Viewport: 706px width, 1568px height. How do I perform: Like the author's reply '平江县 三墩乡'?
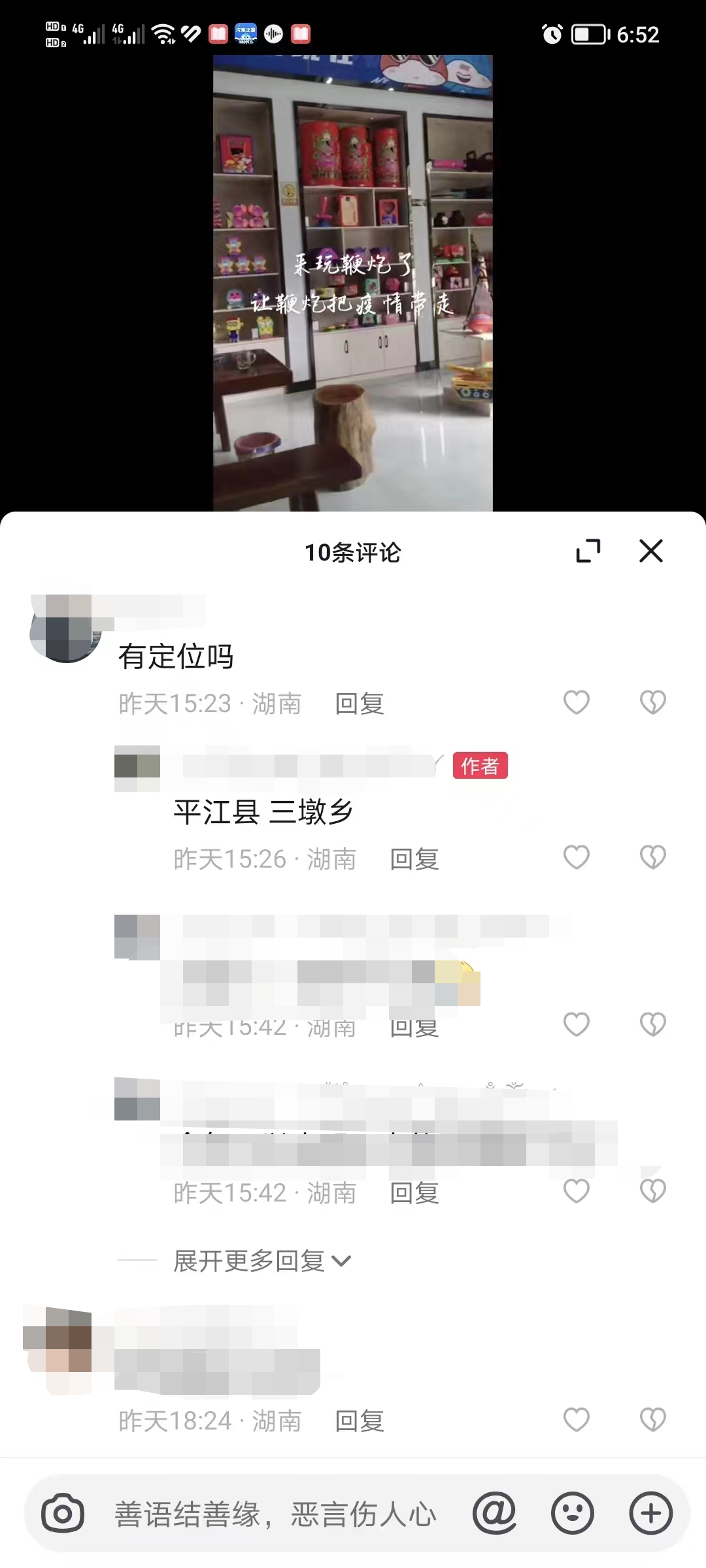click(x=576, y=857)
